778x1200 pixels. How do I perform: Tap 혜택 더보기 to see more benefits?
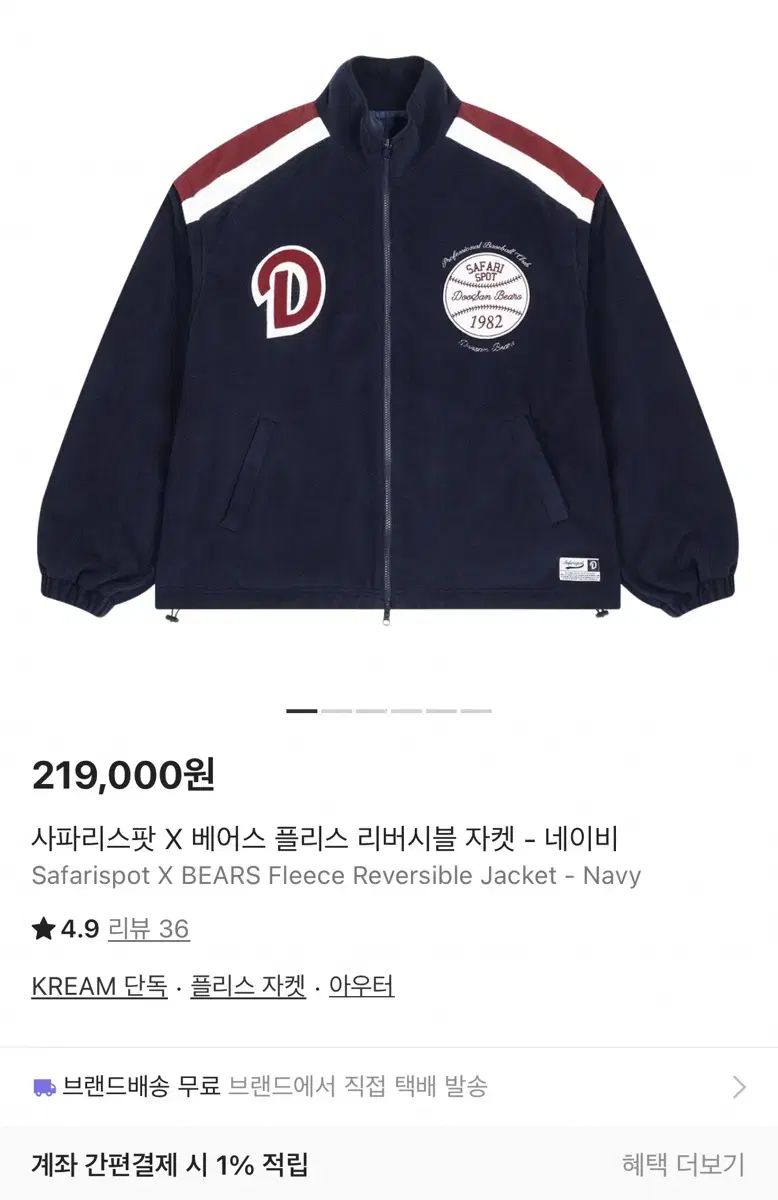coord(683,1164)
